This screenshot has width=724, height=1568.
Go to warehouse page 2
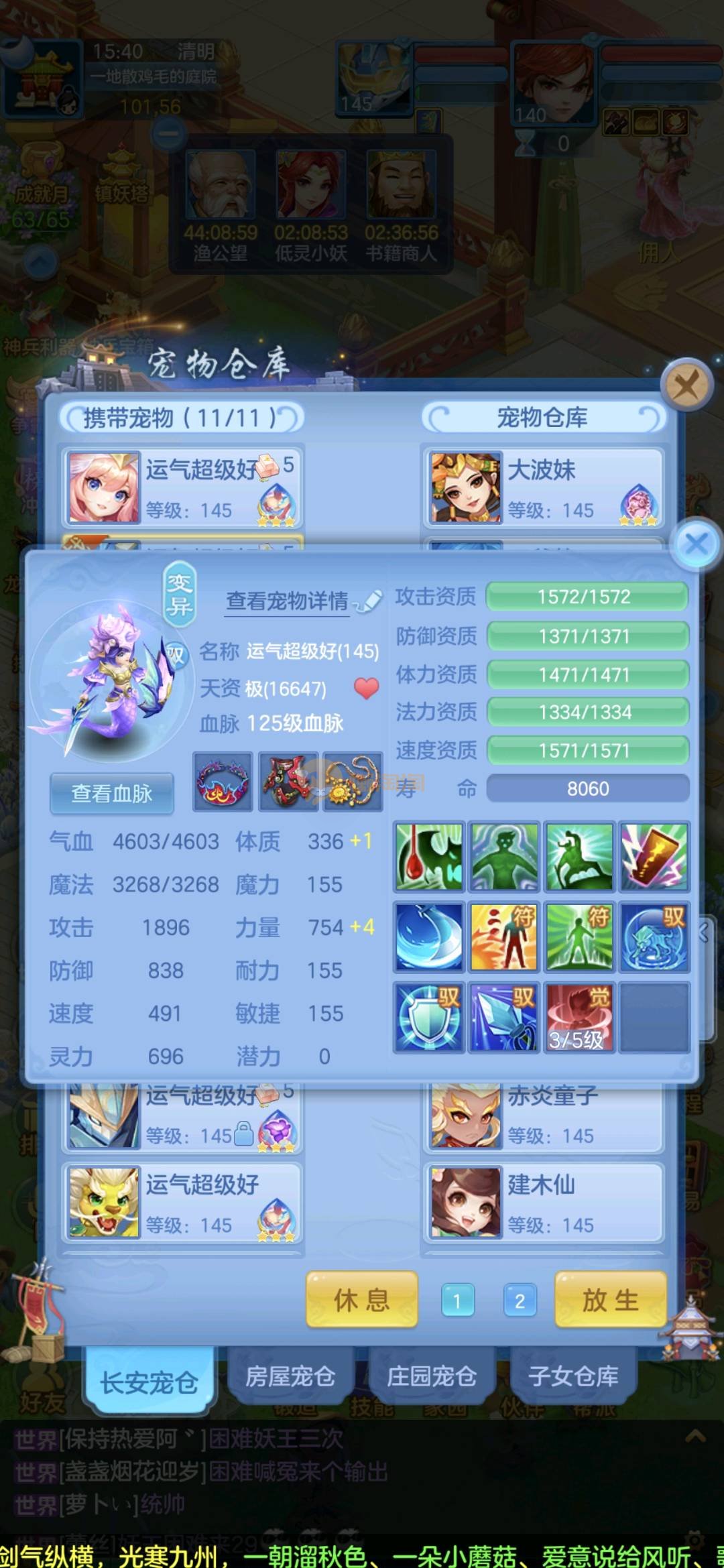(x=520, y=1301)
